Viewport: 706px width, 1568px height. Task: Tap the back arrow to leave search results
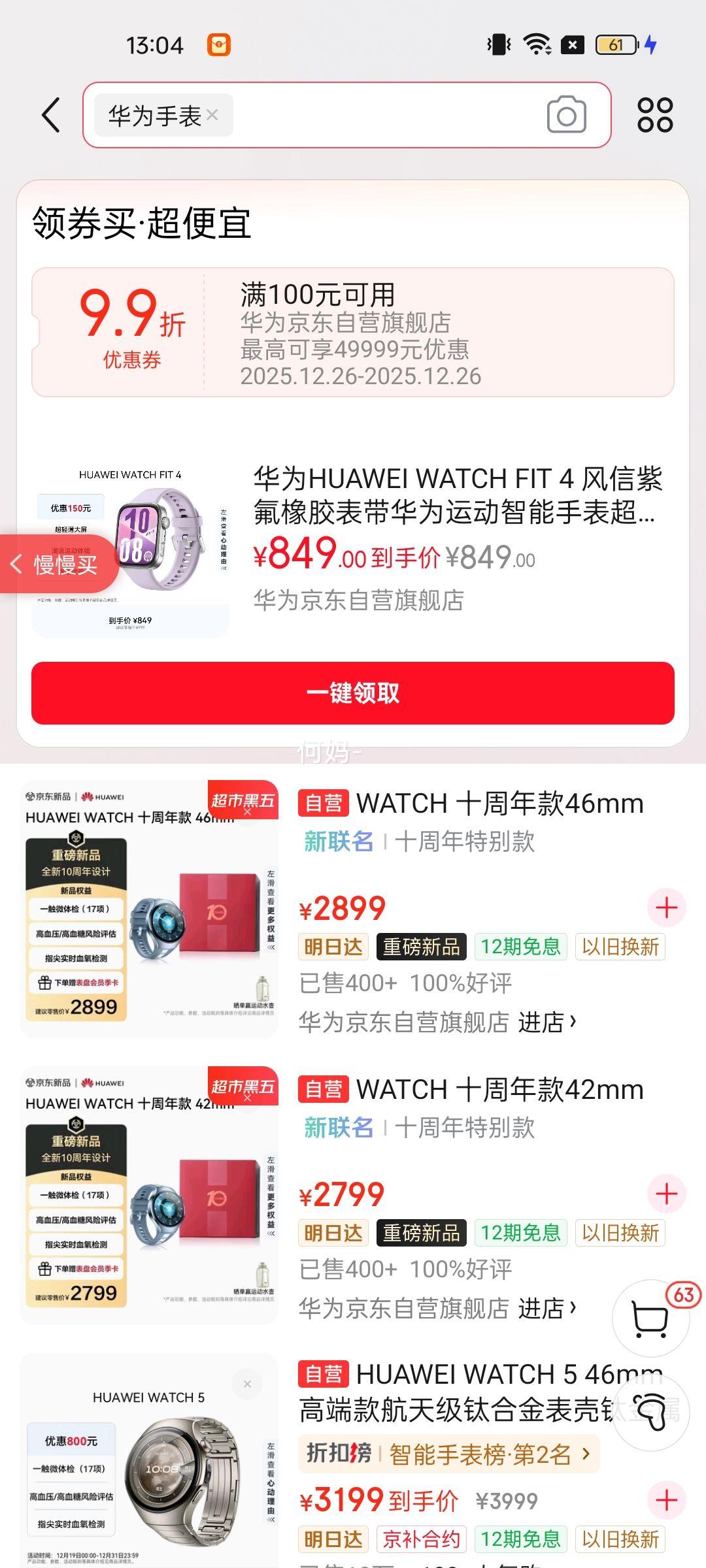click(50, 114)
